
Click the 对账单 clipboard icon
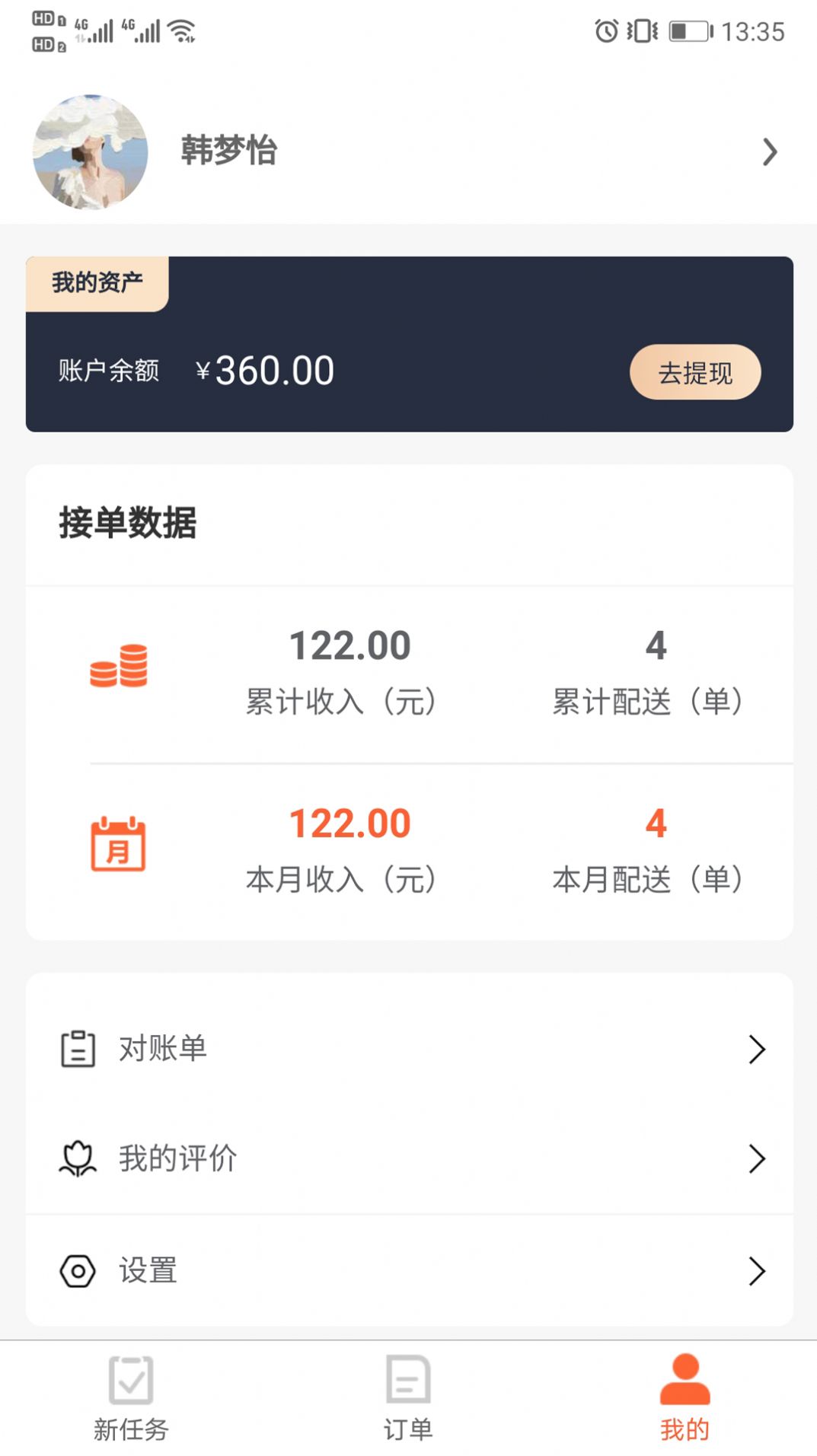pos(76,1049)
